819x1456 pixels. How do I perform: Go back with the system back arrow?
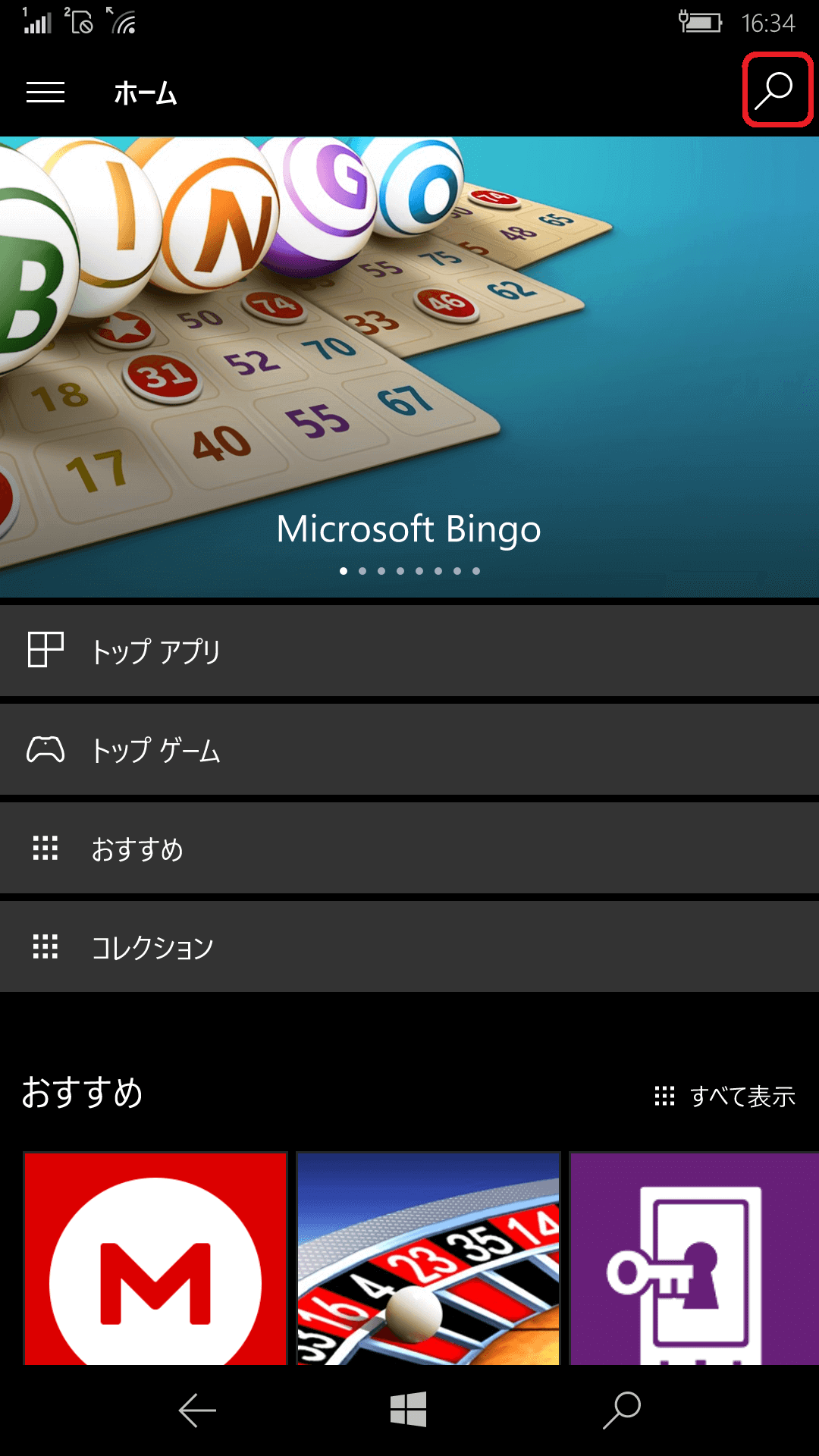[197, 1410]
